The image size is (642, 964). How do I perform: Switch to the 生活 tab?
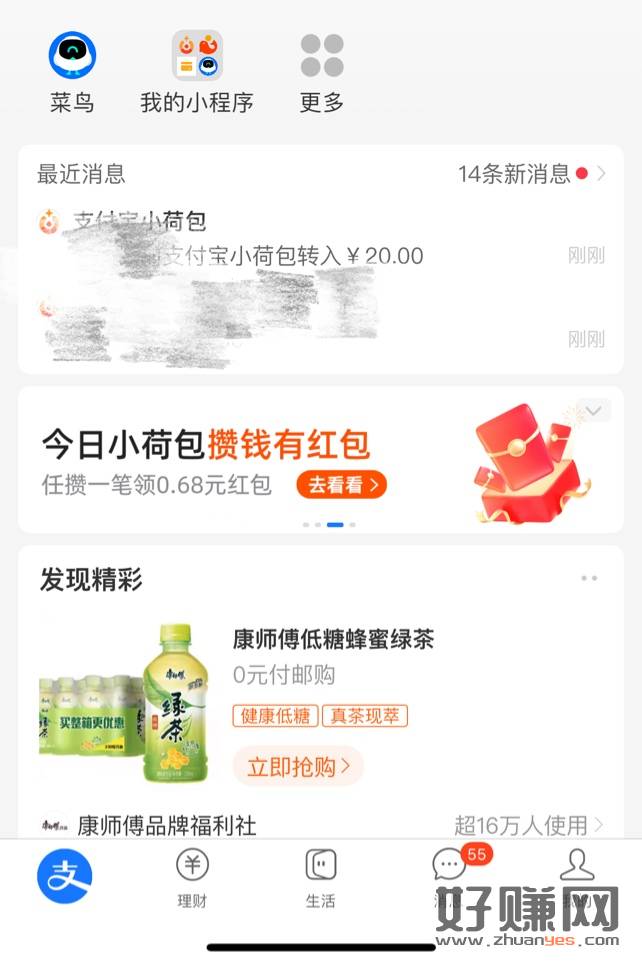[320, 877]
